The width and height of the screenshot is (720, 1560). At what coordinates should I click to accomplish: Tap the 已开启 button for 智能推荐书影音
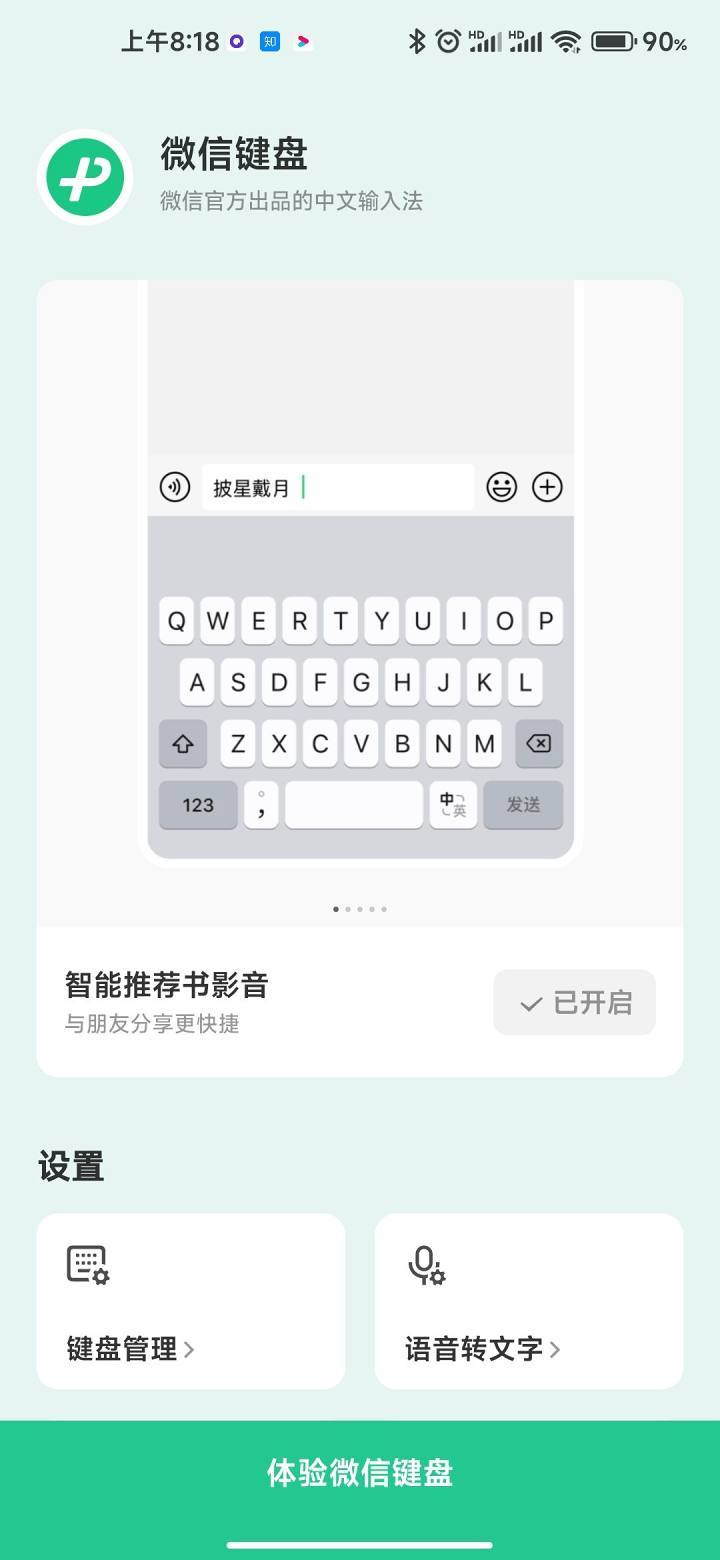(574, 1002)
